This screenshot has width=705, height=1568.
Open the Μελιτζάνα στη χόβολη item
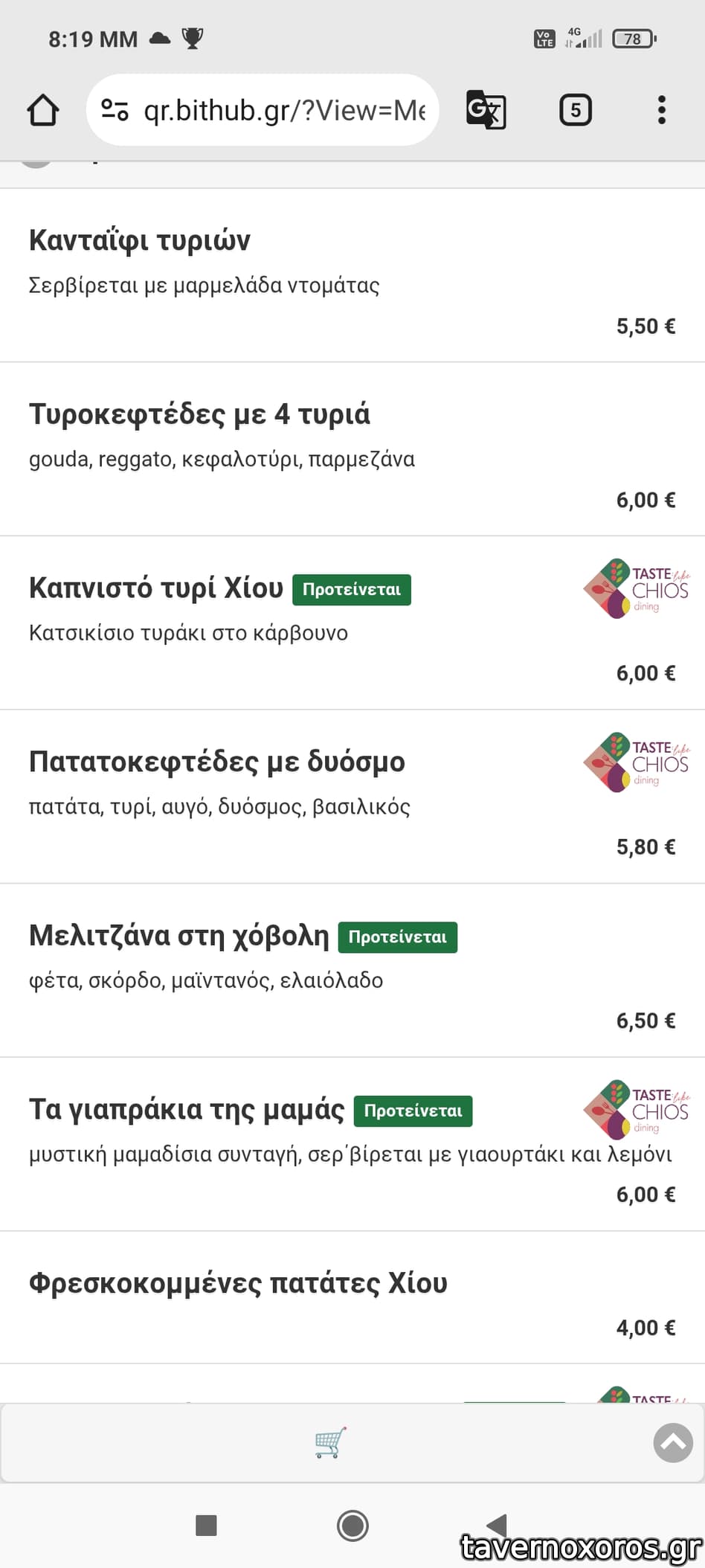pos(178,936)
